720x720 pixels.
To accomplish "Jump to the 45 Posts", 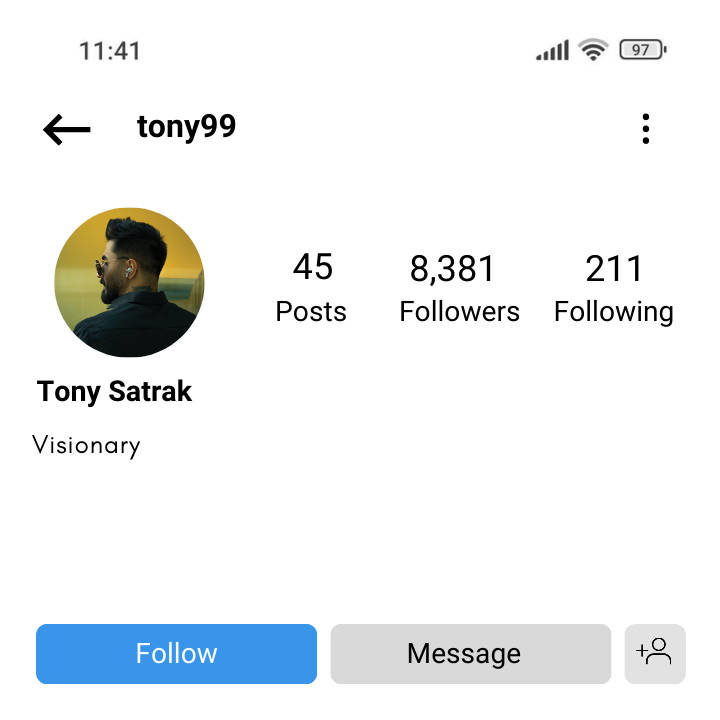I will coord(311,288).
